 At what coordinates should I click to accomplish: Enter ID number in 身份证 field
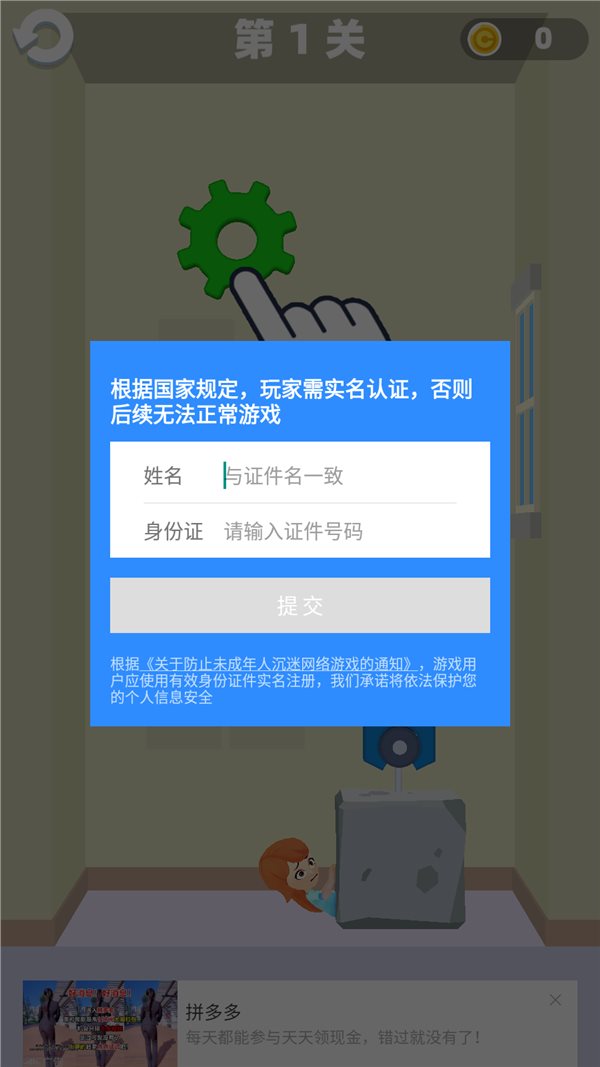click(338, 531)
